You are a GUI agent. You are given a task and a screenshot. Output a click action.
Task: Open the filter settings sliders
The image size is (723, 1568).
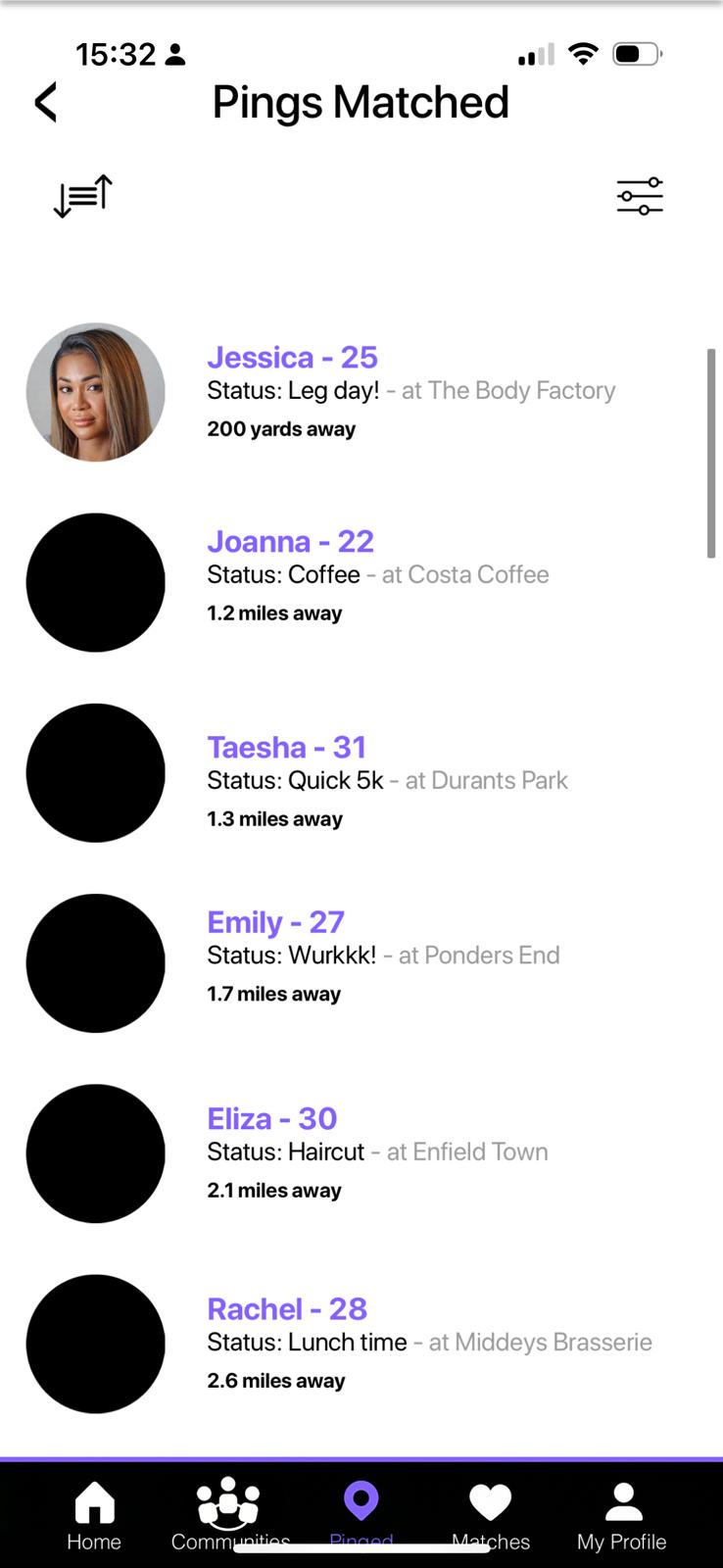click(640, 196)
